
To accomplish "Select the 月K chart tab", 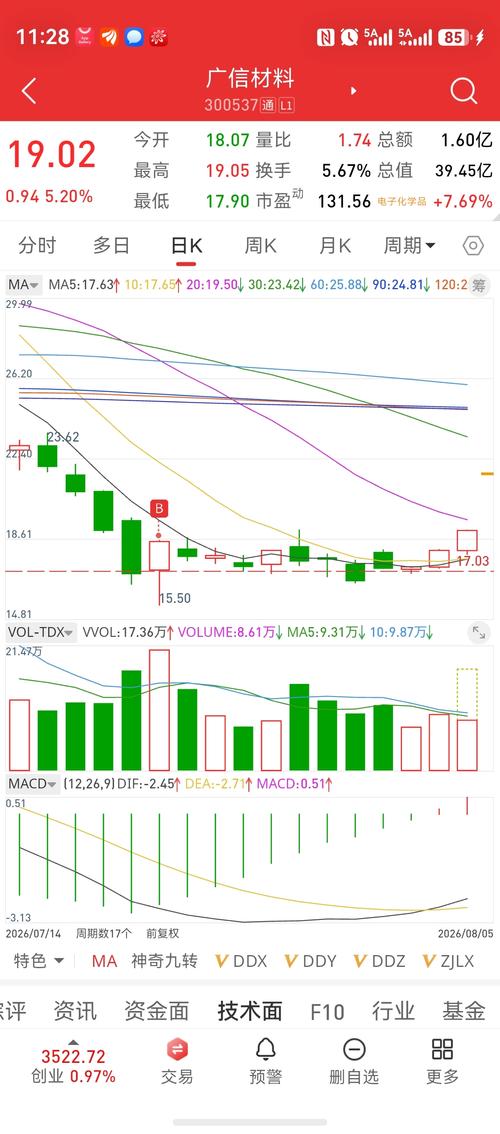I will pyautogui.click(x=335, y=246).
